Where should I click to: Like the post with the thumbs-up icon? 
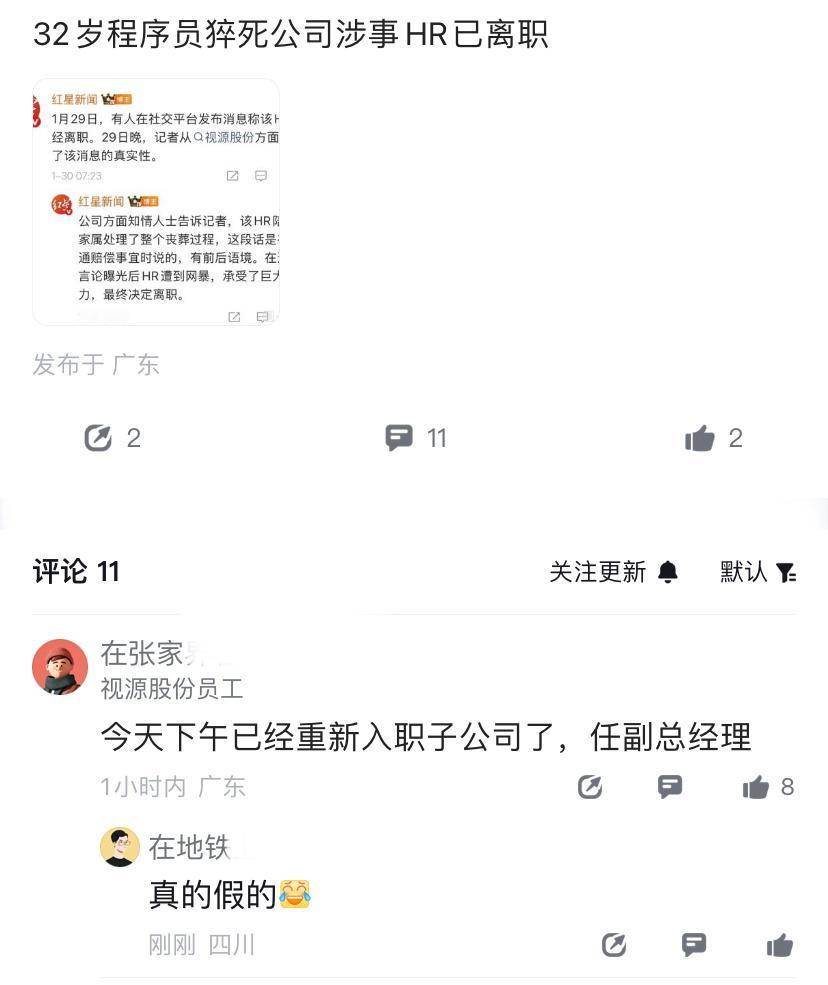pos(701,438)
